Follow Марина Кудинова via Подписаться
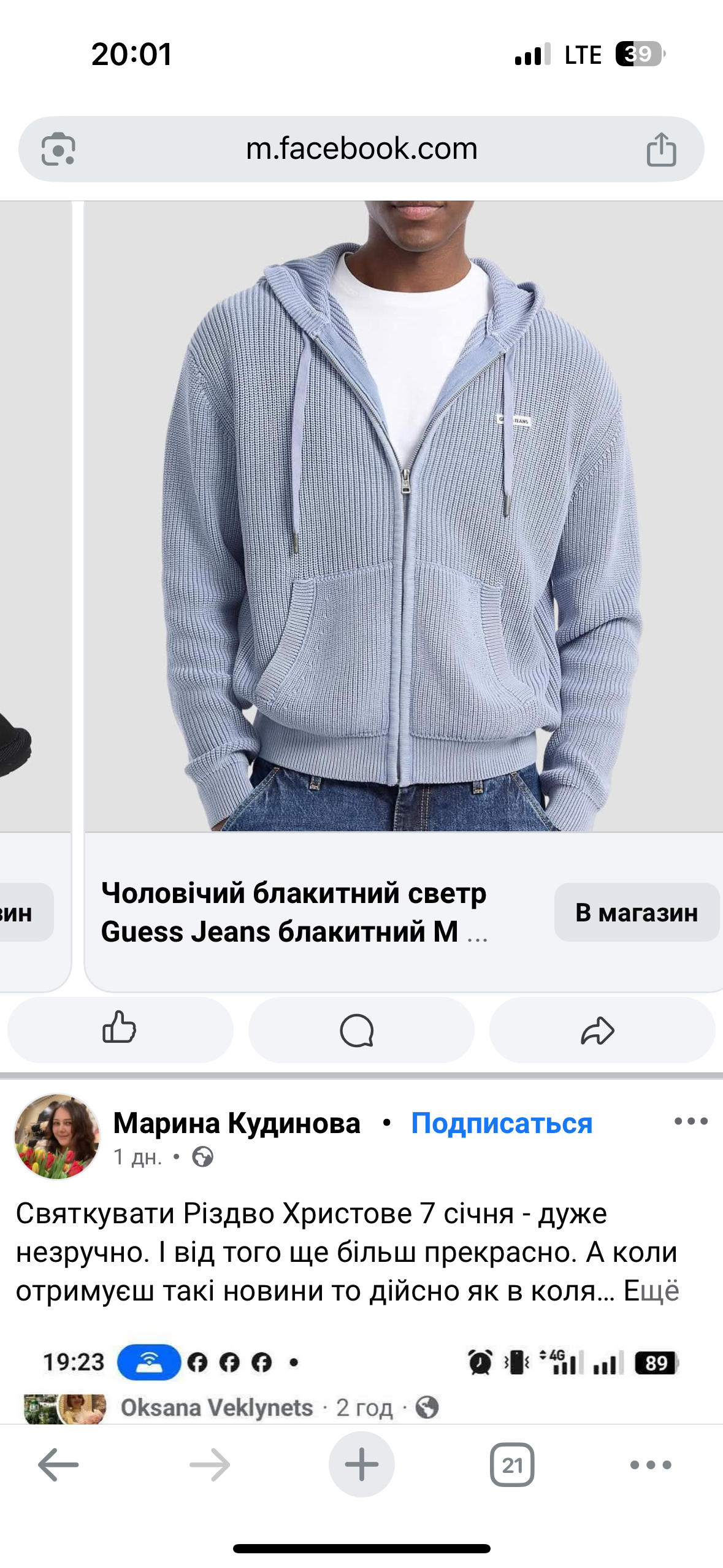The image size is (723, 1568). point(501,1123)
